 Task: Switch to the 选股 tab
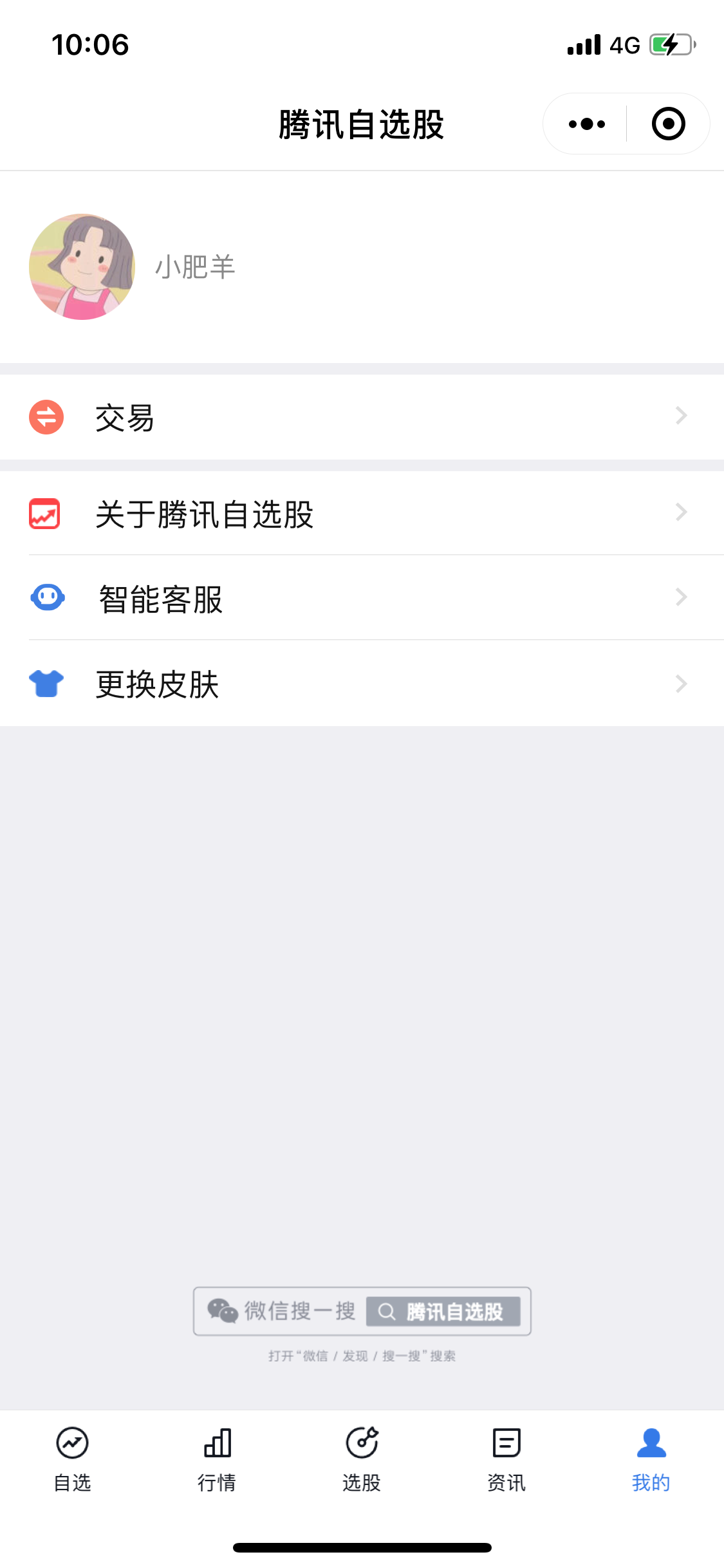point(362,1459)
